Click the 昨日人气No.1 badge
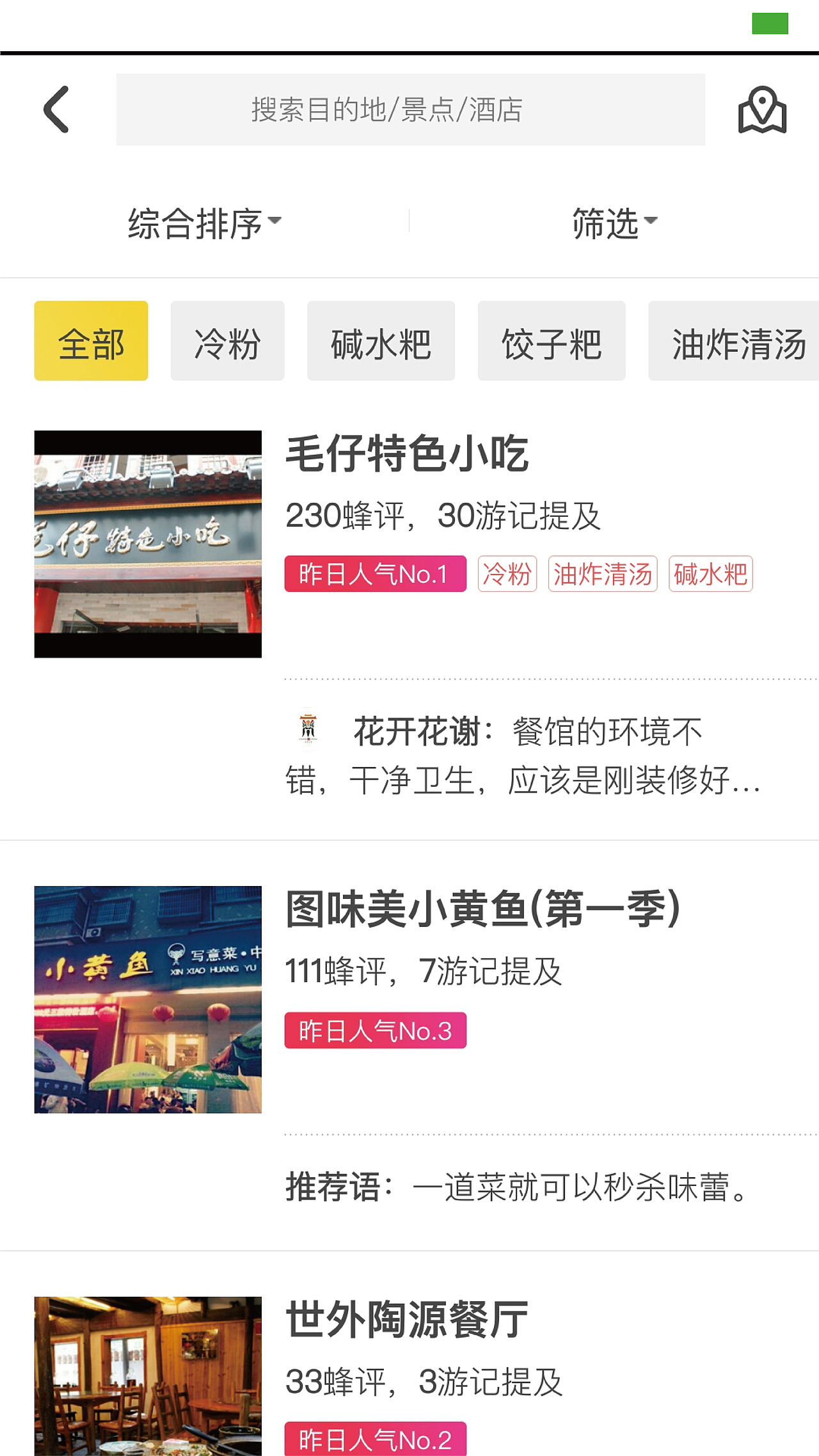Screen dimensions: 819x1456 tap(374, 575)
